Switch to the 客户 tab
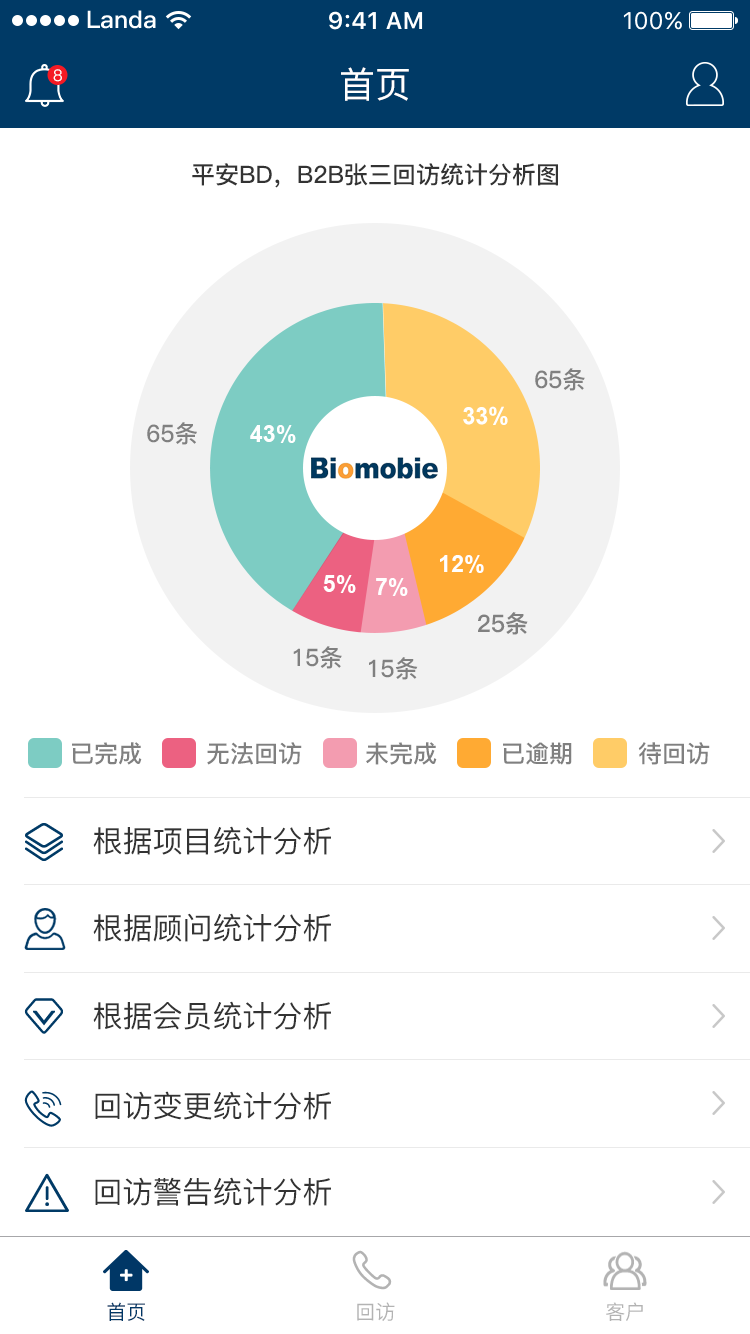This screenshot has width=750, height=1334. coord(625,1286)
